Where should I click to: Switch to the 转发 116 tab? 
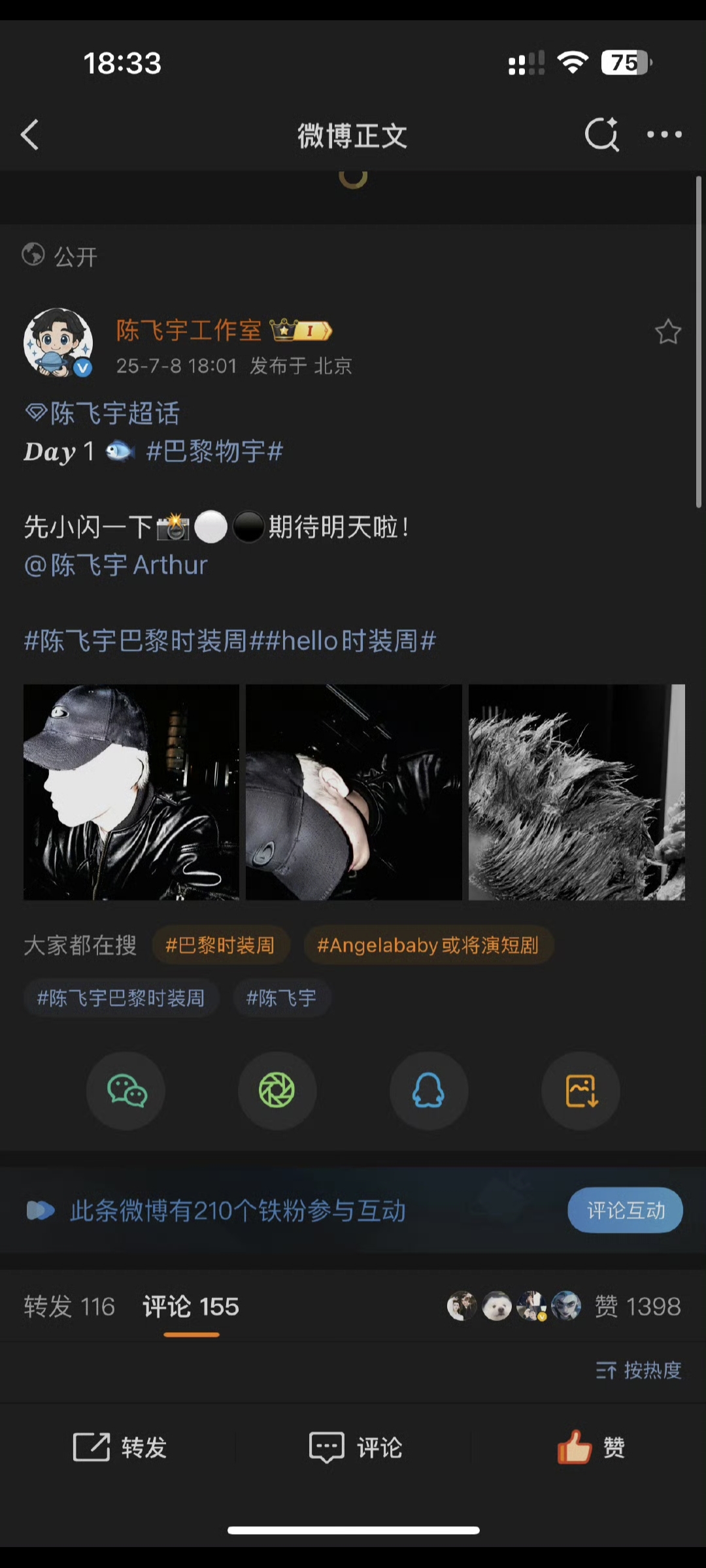click(69, 1307)
